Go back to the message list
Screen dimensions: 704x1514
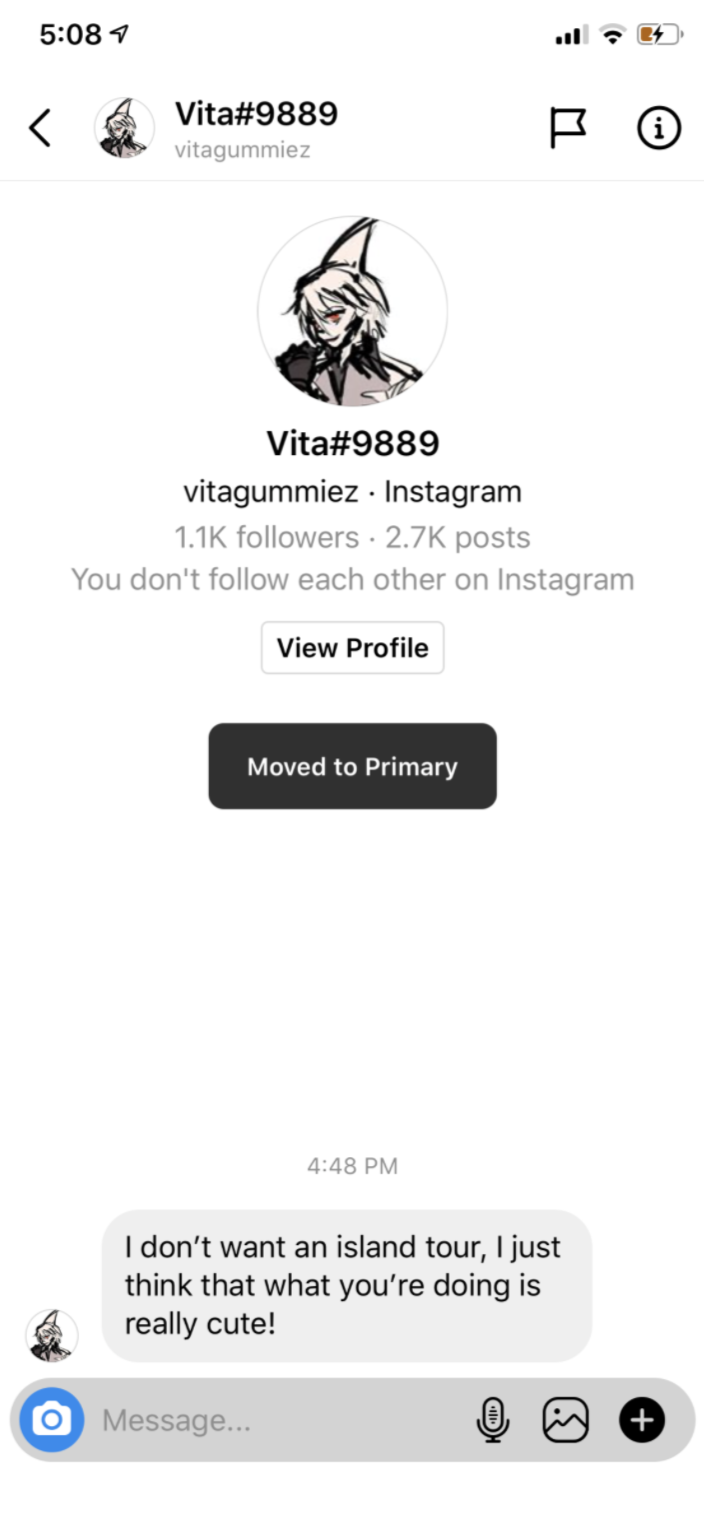(x=40, y=128)
